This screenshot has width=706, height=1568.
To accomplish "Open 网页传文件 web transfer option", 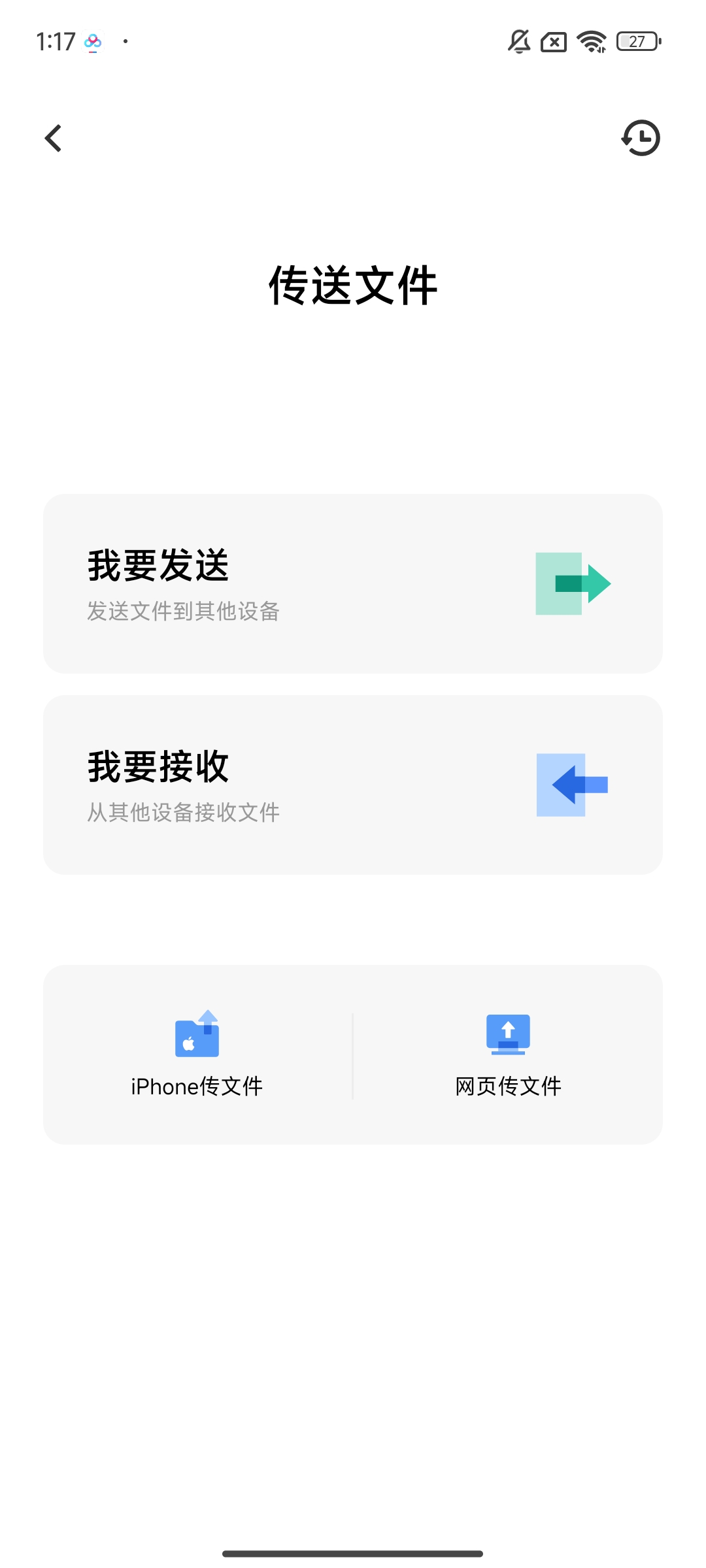I will tap(508, 1054).
